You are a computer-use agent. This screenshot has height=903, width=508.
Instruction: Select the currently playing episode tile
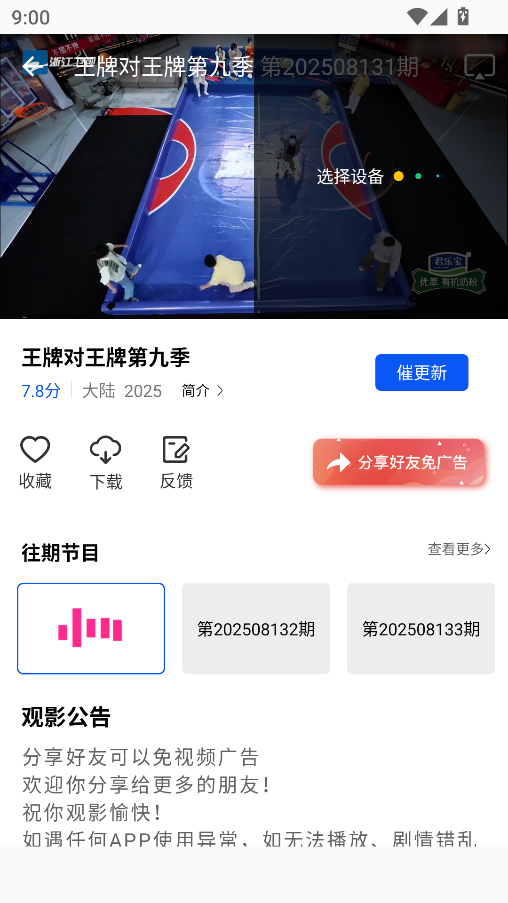pos(91,628)
